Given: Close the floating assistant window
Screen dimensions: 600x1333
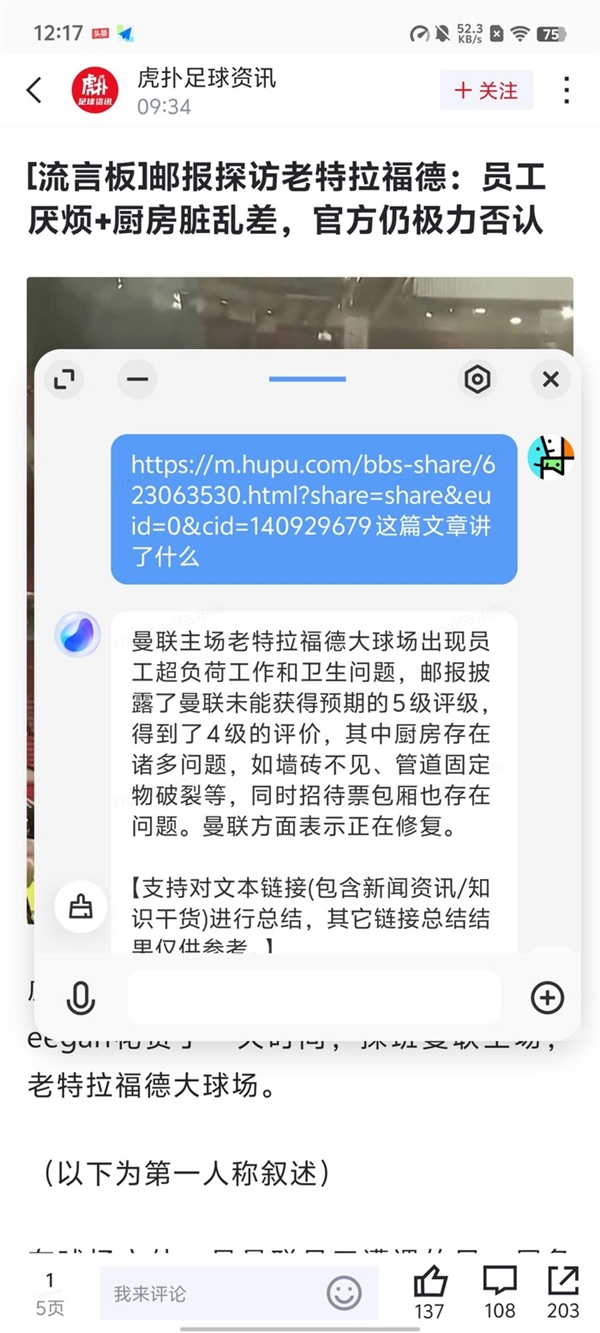Looking at the screenshot, I should pos(550,379).
